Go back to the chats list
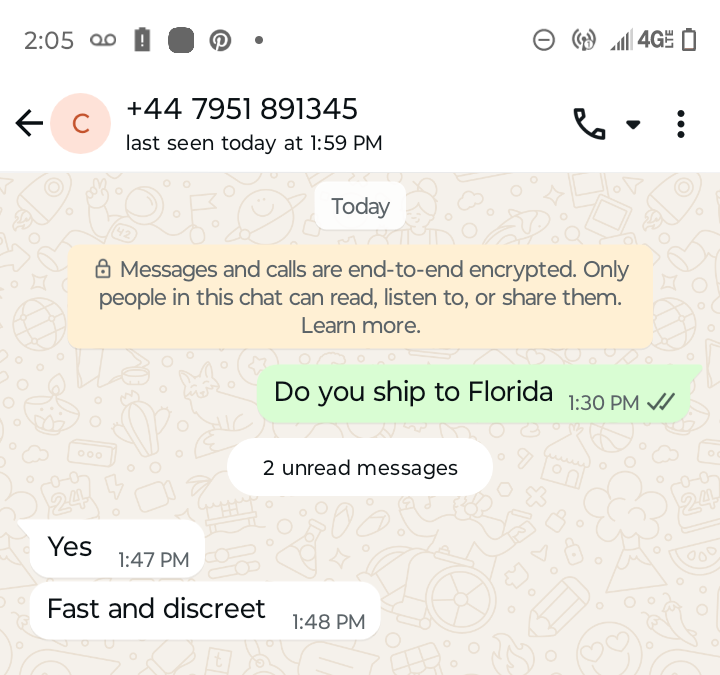Screen dimensions: 720x675 (29, 124)
